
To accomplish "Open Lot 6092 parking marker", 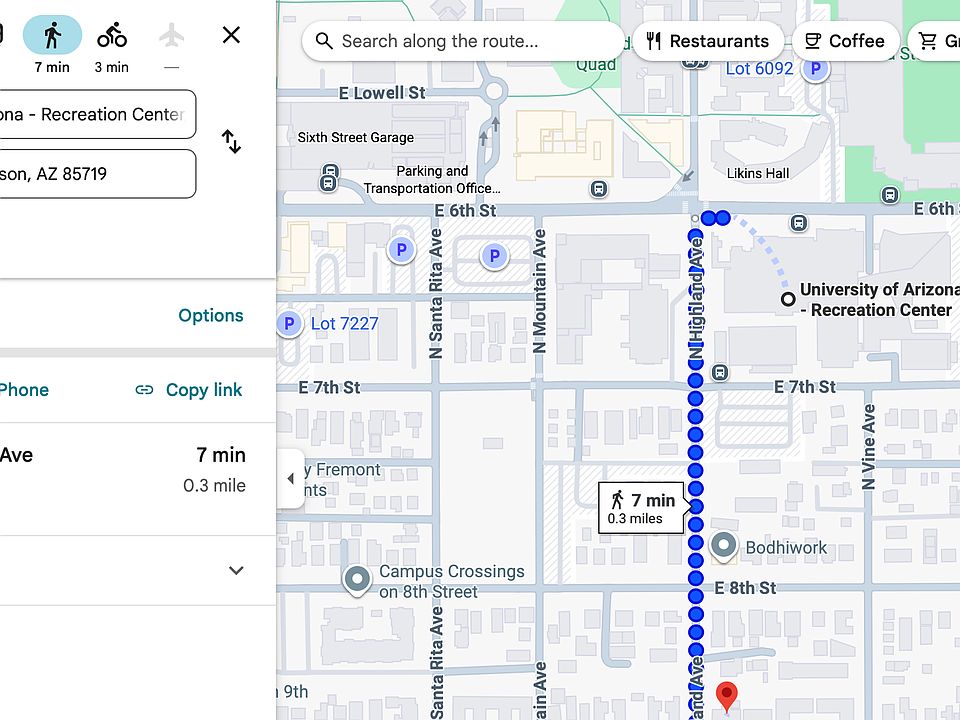I will pos(817,69).
